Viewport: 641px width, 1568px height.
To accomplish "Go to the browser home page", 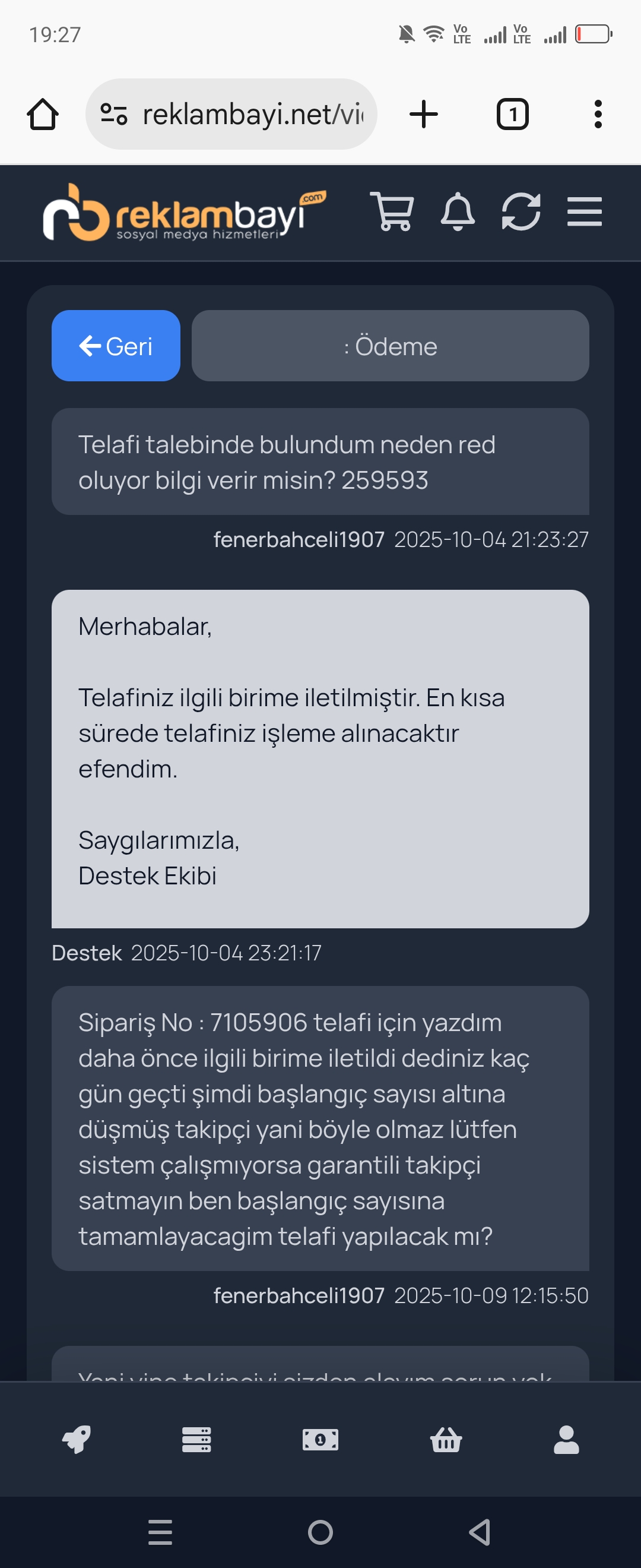I will (x=43, y=115).
